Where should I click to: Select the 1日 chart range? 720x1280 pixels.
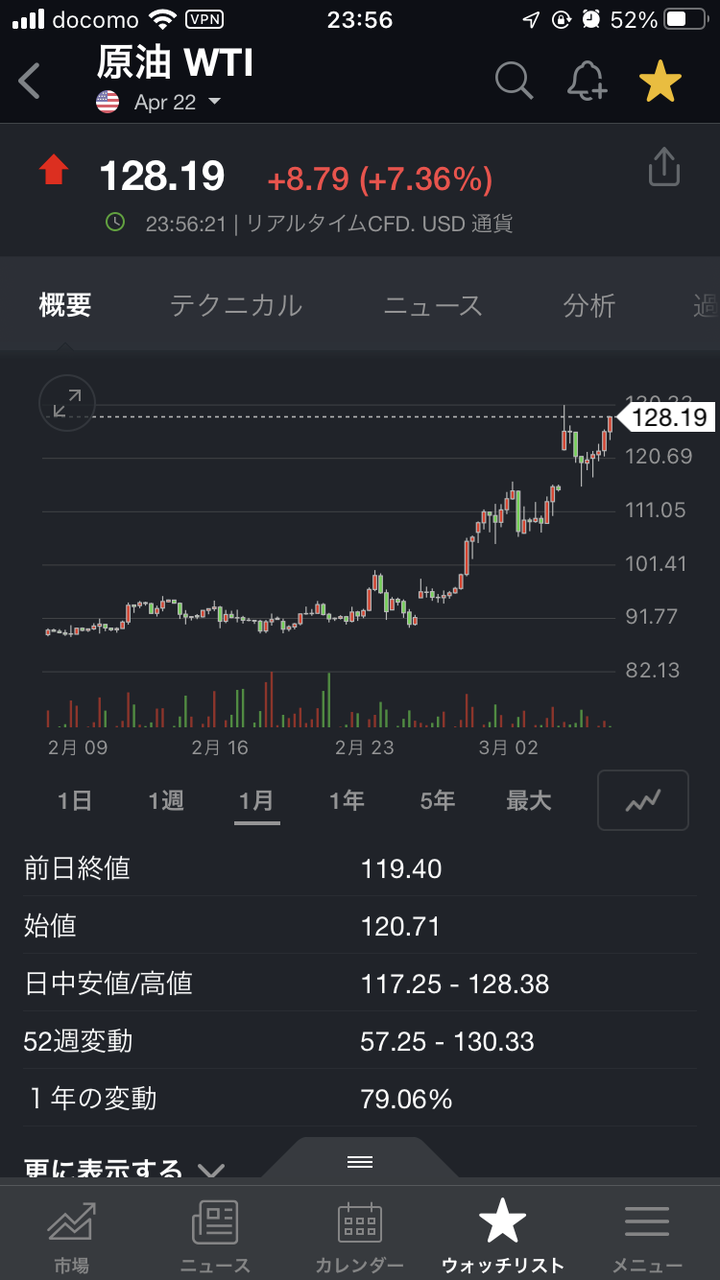pos(75,801)
